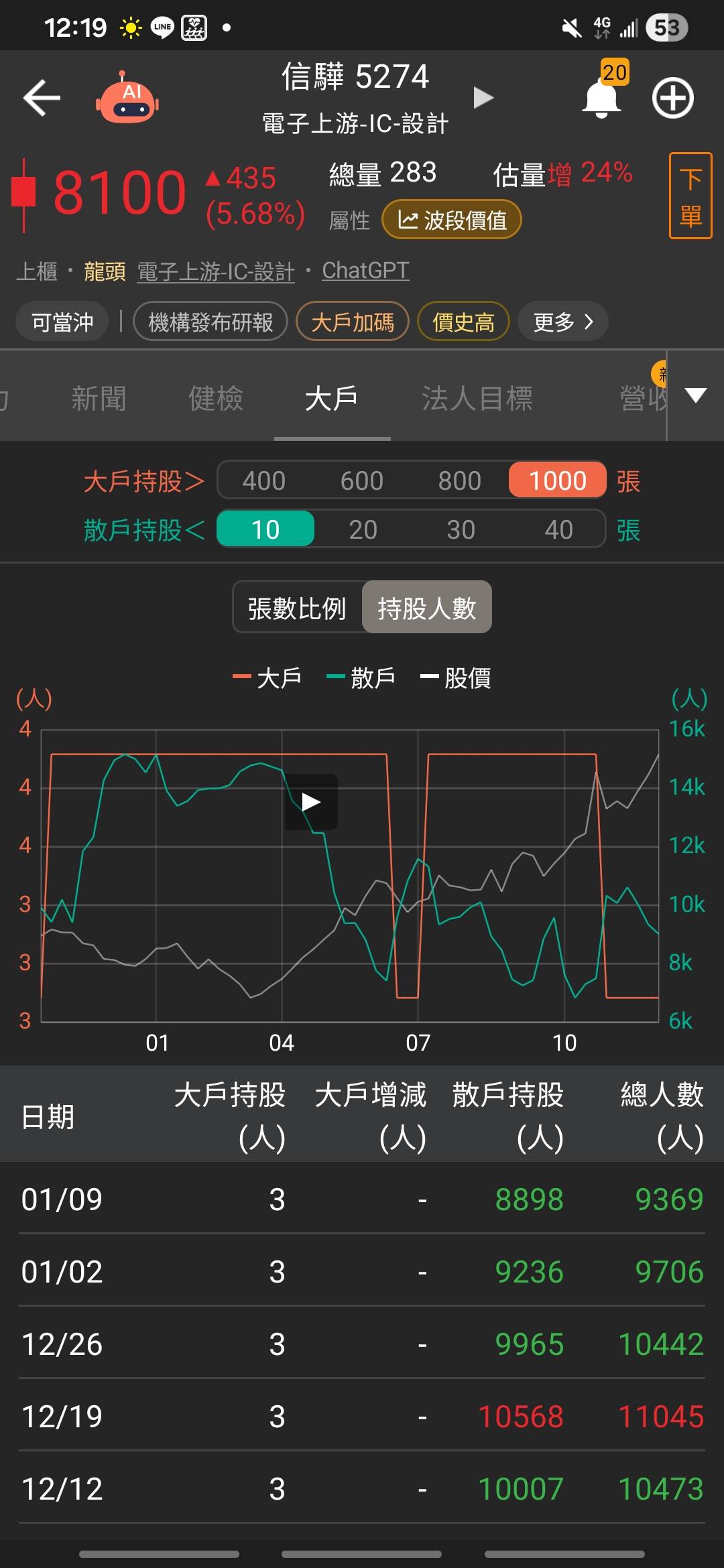Expand the tab list dropdown arrow
The width and height of the screenshot is (724, 1568).
pyautogui.click(x=696, y=396)
